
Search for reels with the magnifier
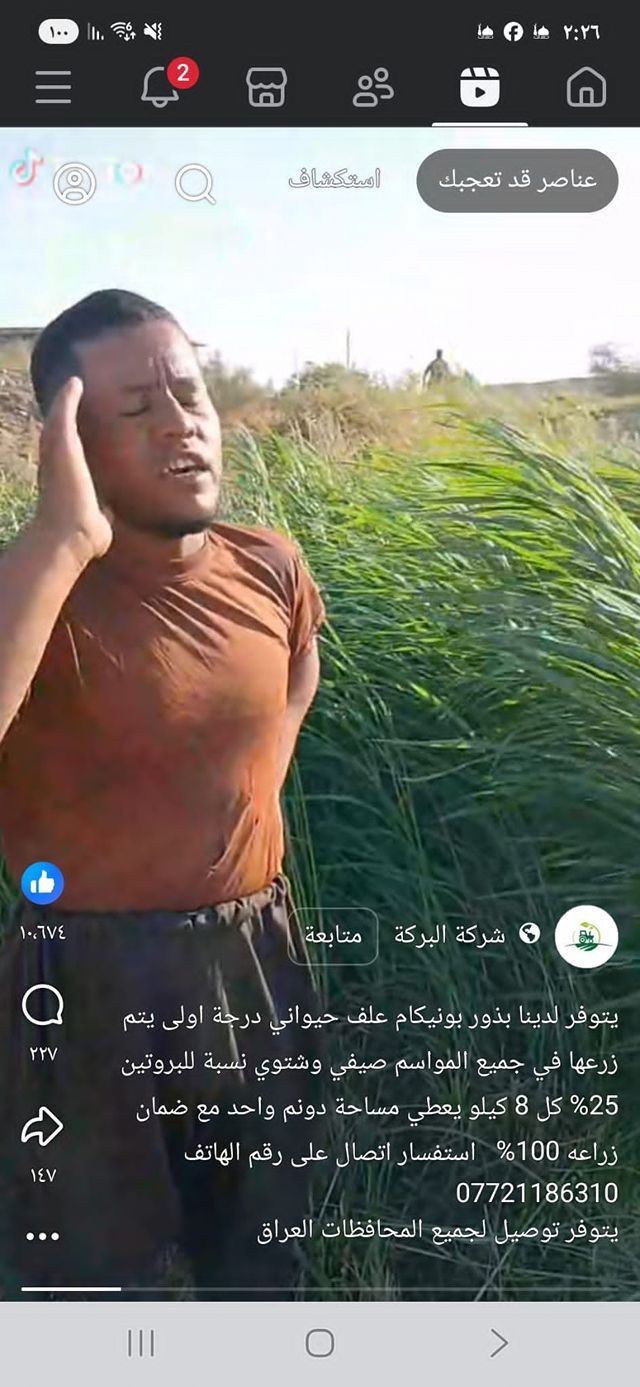point(194,183)
